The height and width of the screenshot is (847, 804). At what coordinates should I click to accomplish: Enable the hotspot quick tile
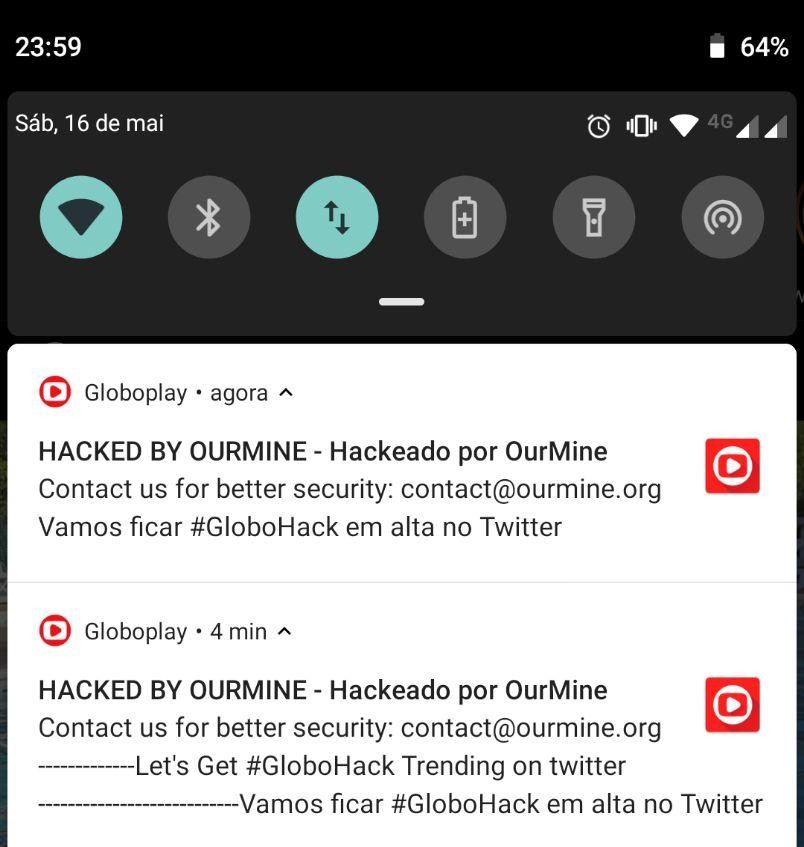click(x=722, y=217)
